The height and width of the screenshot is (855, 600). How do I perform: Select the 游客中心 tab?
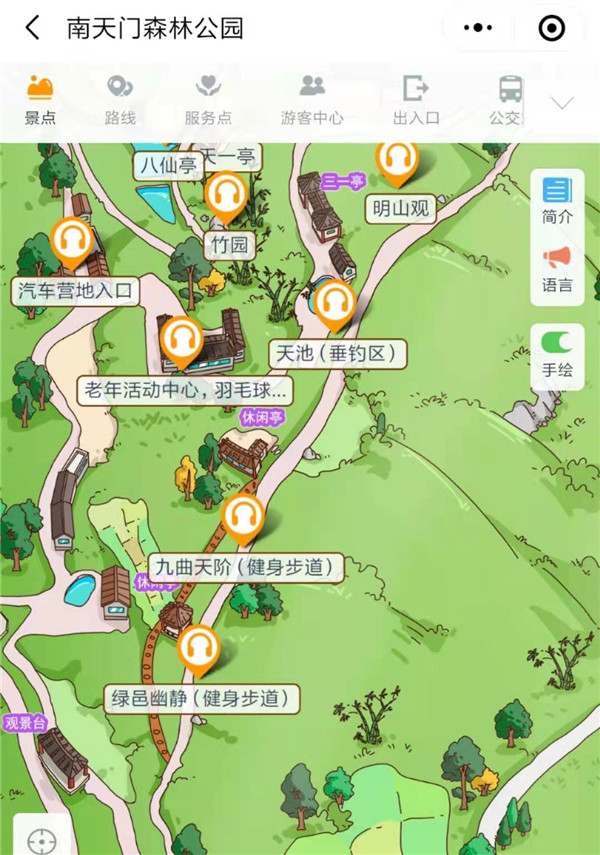pyautogui.click(x=312, y=100)
